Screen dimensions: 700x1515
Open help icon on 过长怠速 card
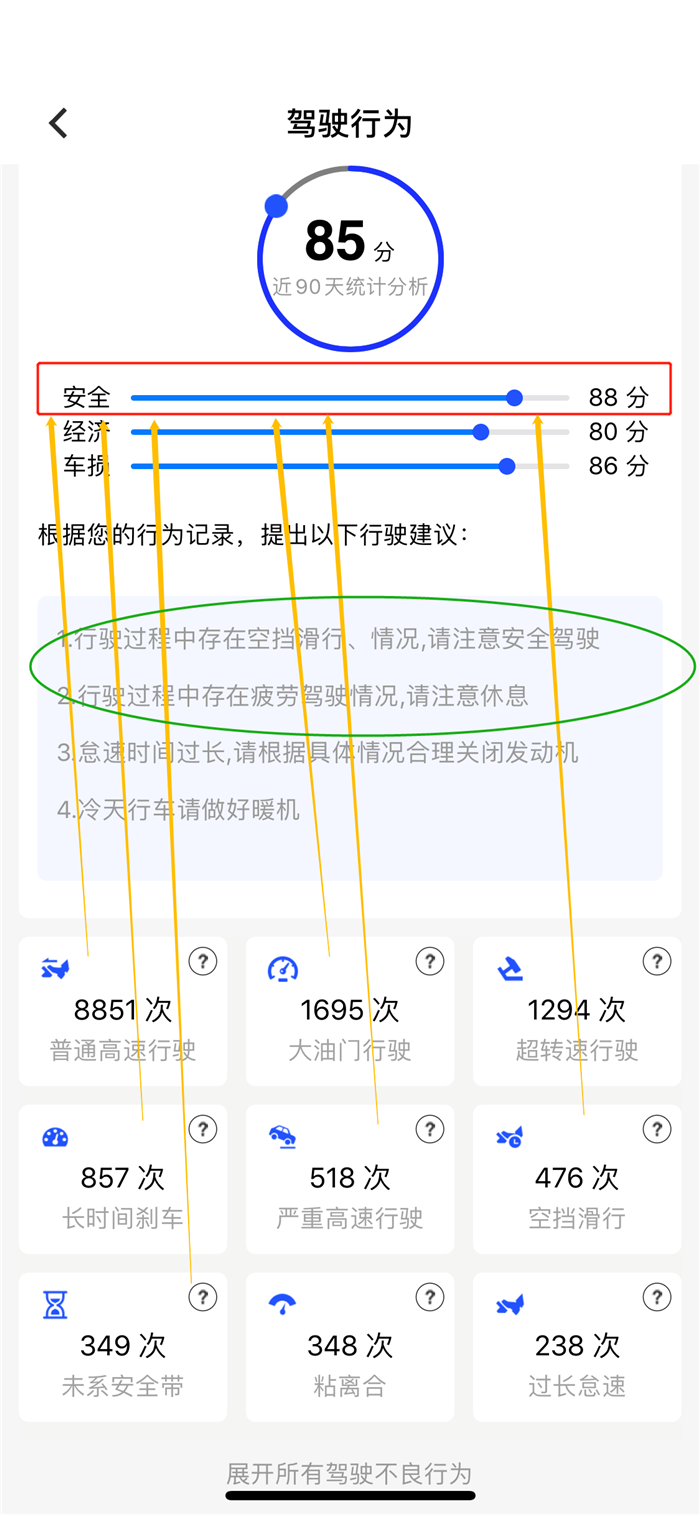657,1298
